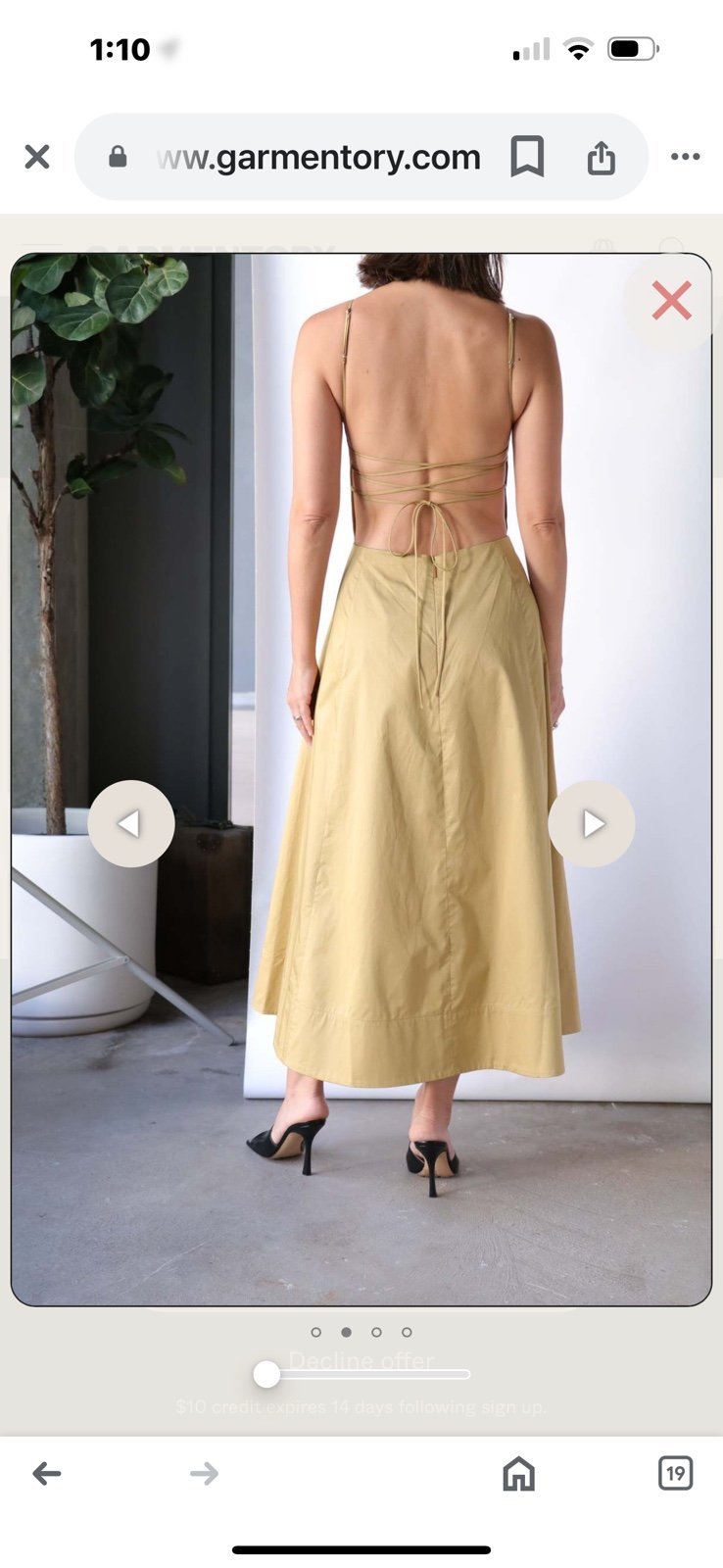
Task: Share the page via share icon
Action: pyautogui.click(x=601, y=157)
